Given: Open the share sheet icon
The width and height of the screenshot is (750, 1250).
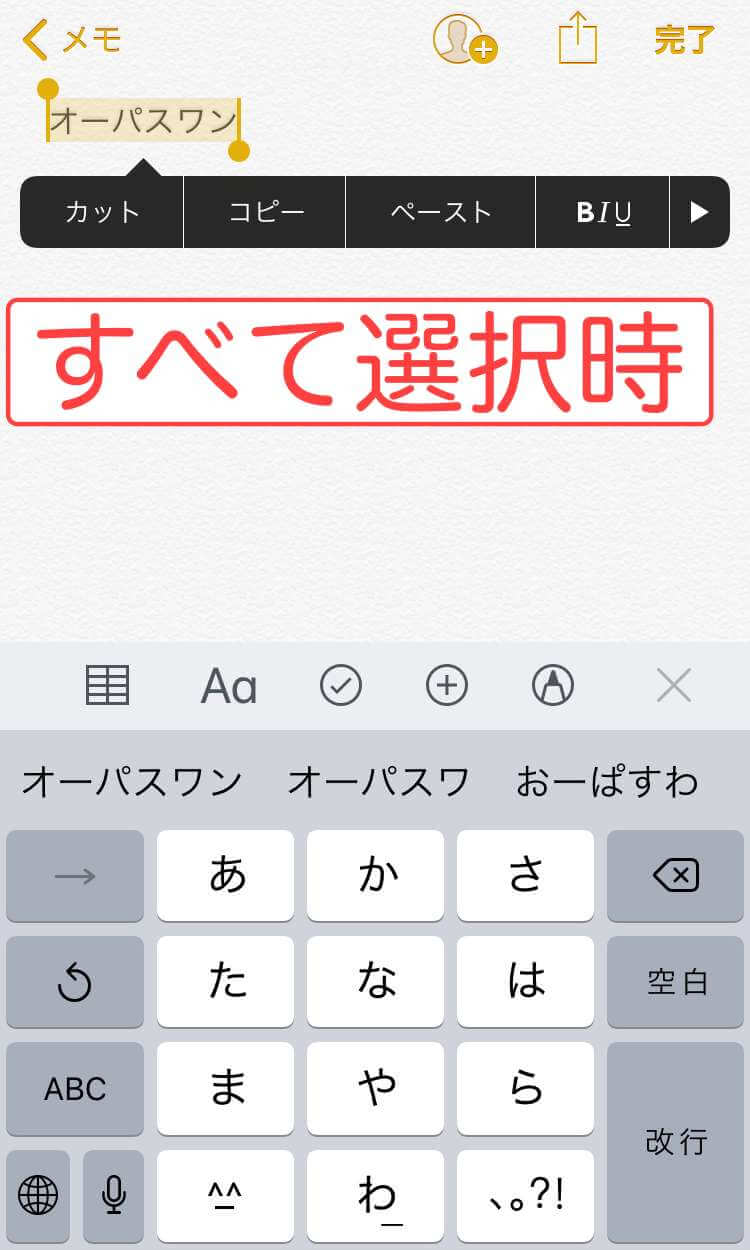Looking at the screenshot, I should click(577, 39).
